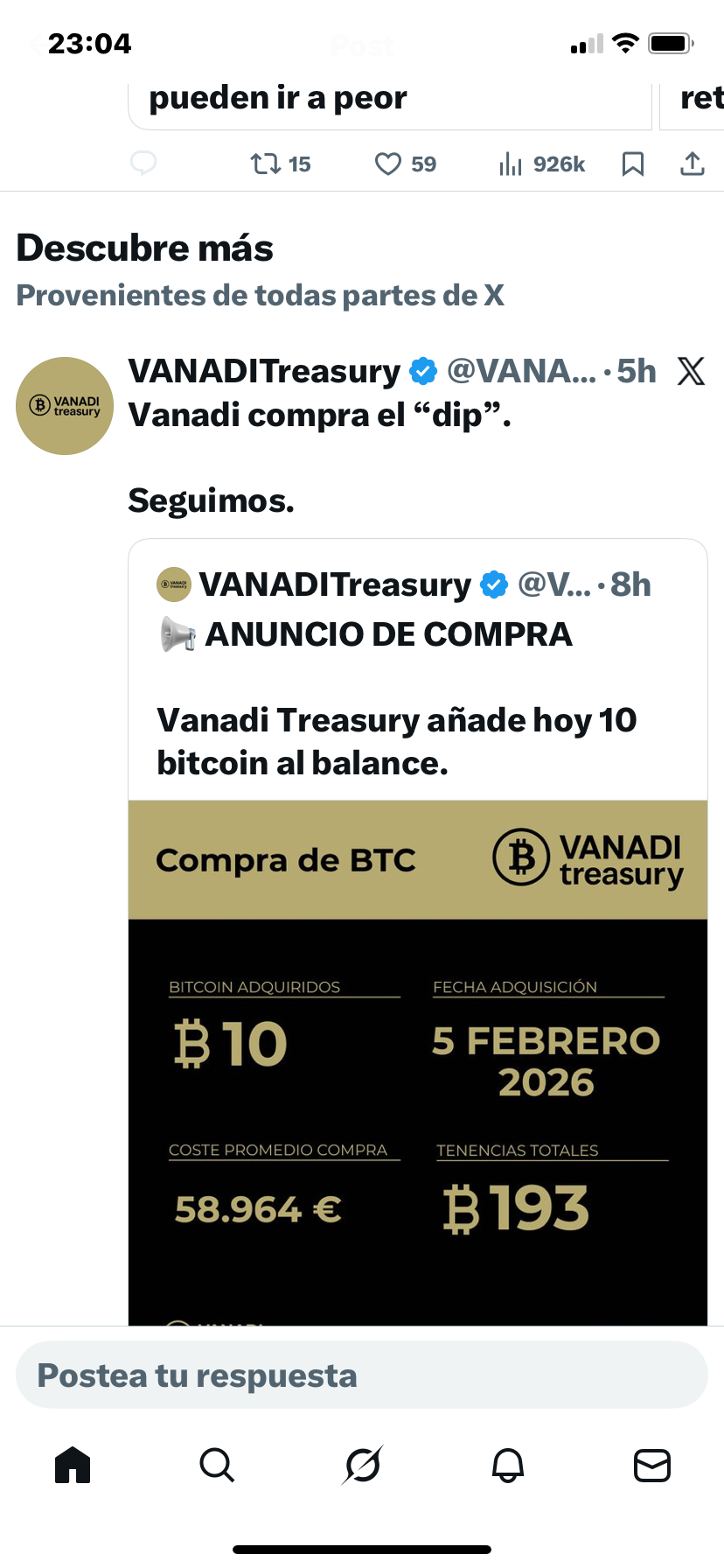Switch to the Search tab
The height and width of the screenshot is (1568, 724).
click(217, 1465)
